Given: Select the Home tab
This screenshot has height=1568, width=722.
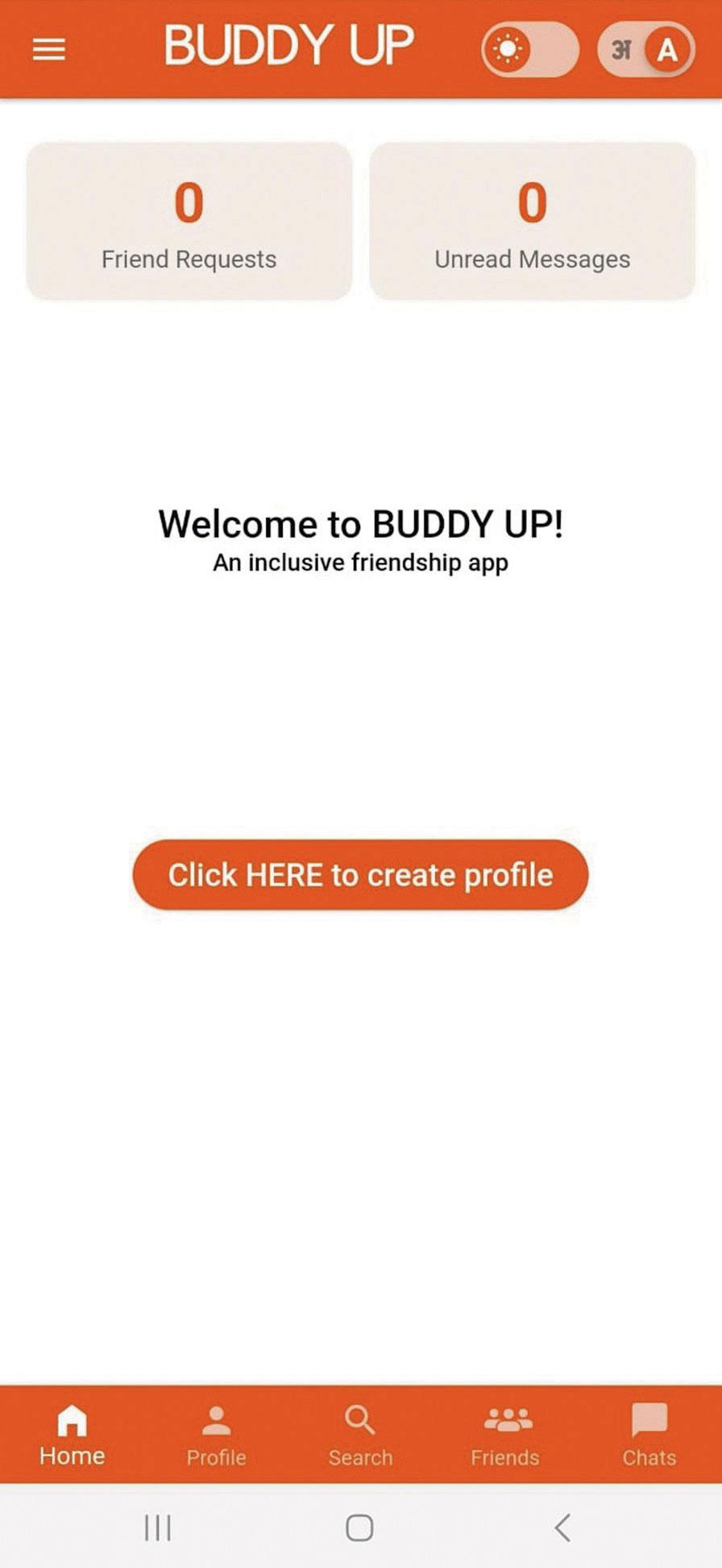Looking at the screenshot, I should coord(72,1435).
